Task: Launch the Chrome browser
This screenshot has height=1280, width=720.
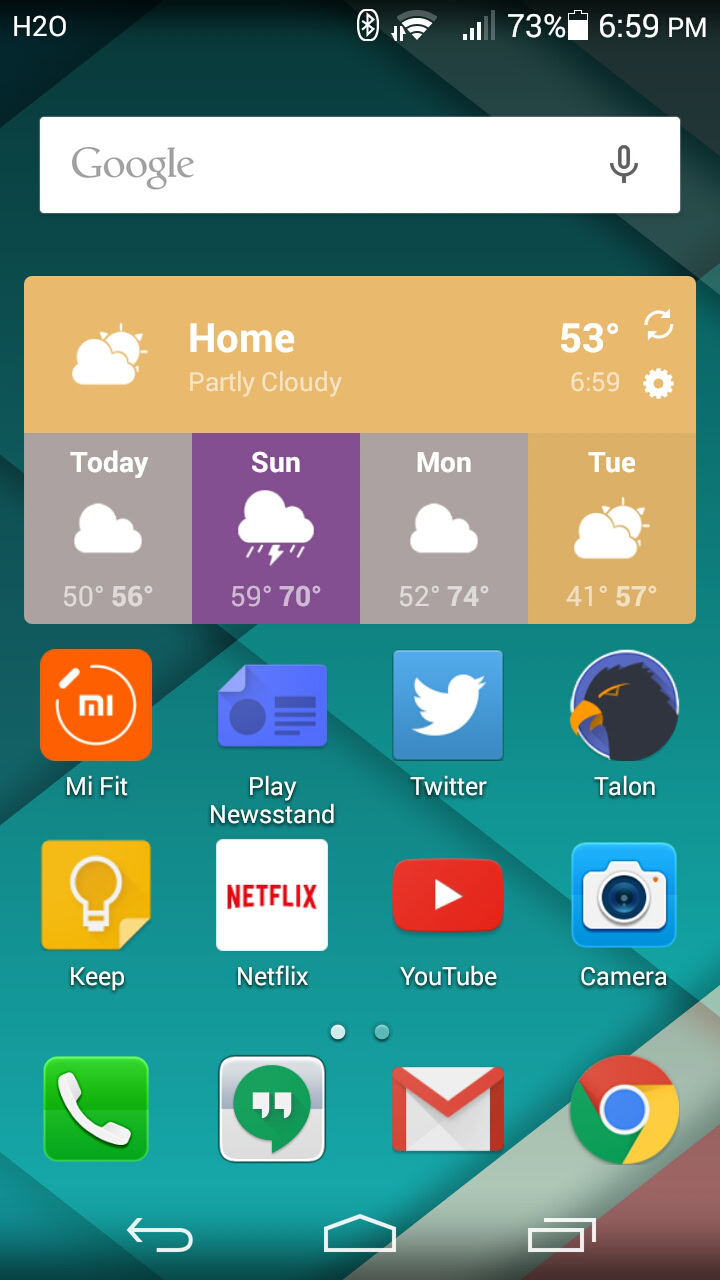Action: [624, 1109]
